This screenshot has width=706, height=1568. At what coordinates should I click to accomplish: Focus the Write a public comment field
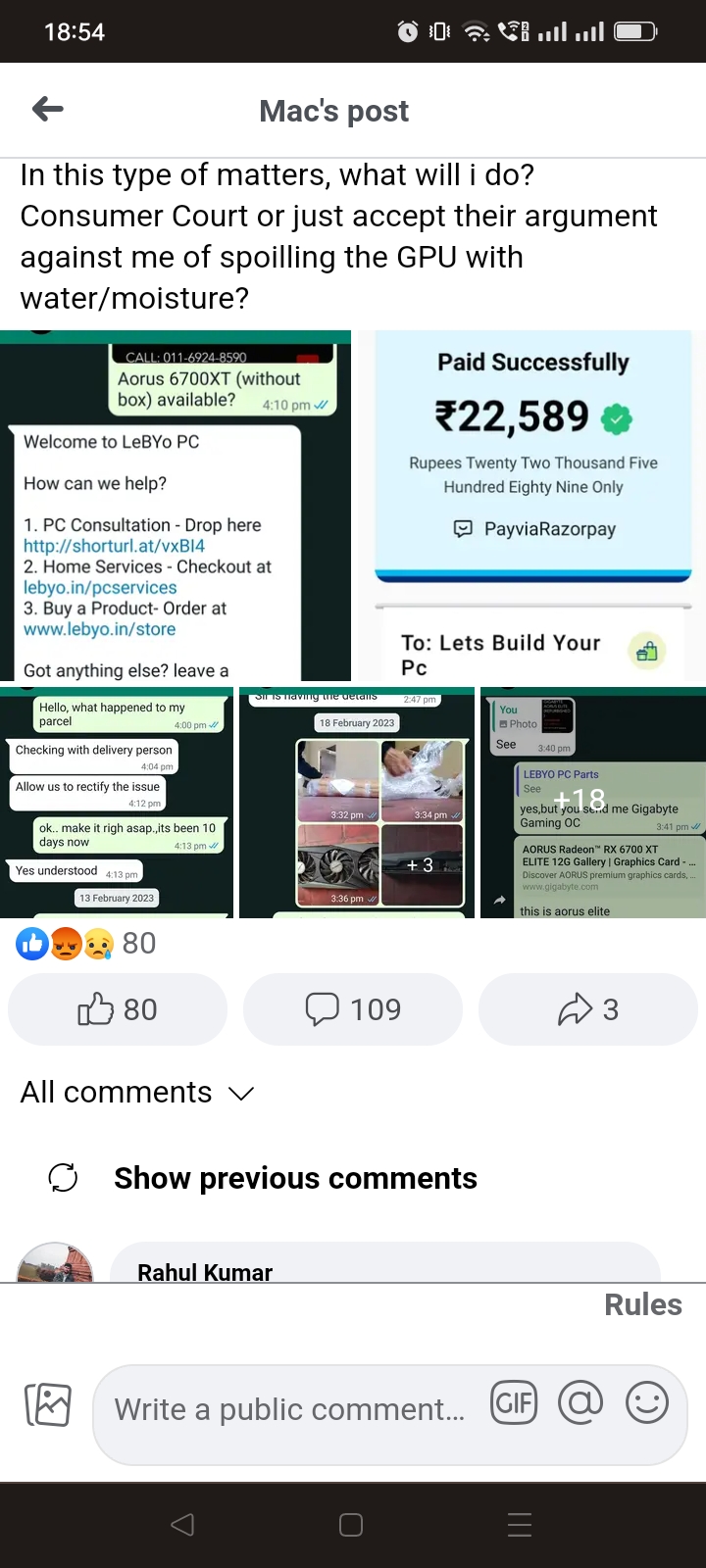[290, 1410]
